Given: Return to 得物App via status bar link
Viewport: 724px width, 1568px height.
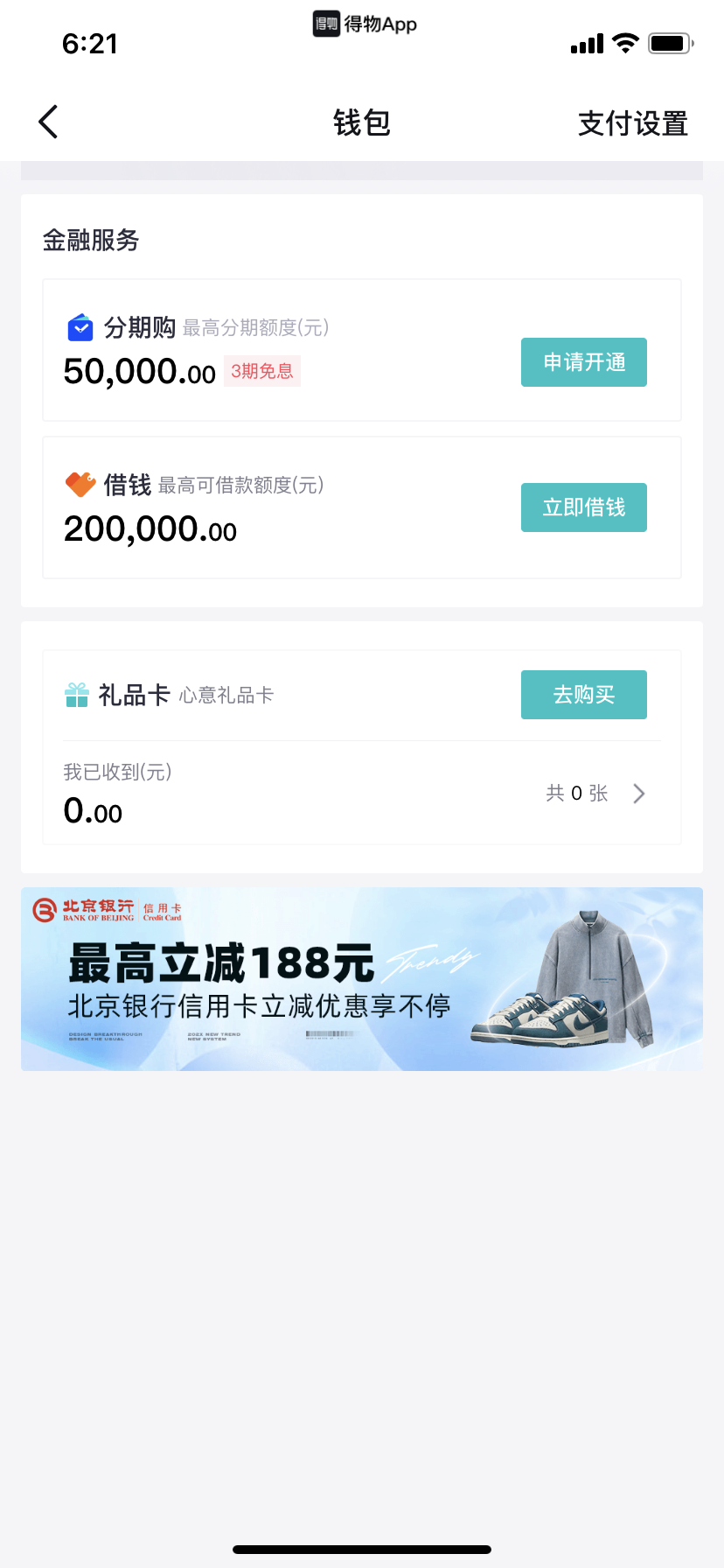Looking at the screenshot, I should point(365,24).
